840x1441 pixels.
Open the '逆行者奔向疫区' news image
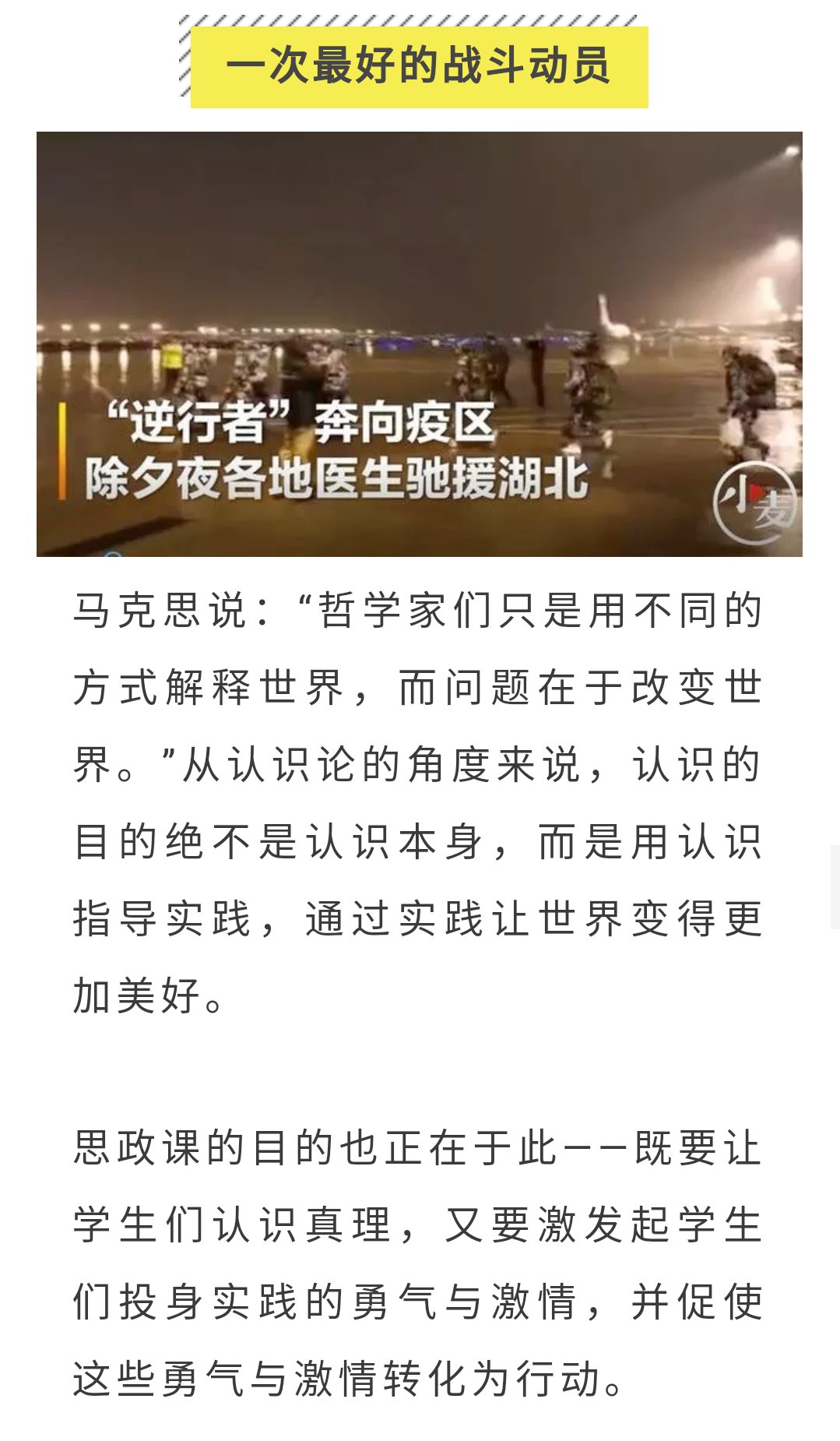pyautogui.click(x=419, y=344)
